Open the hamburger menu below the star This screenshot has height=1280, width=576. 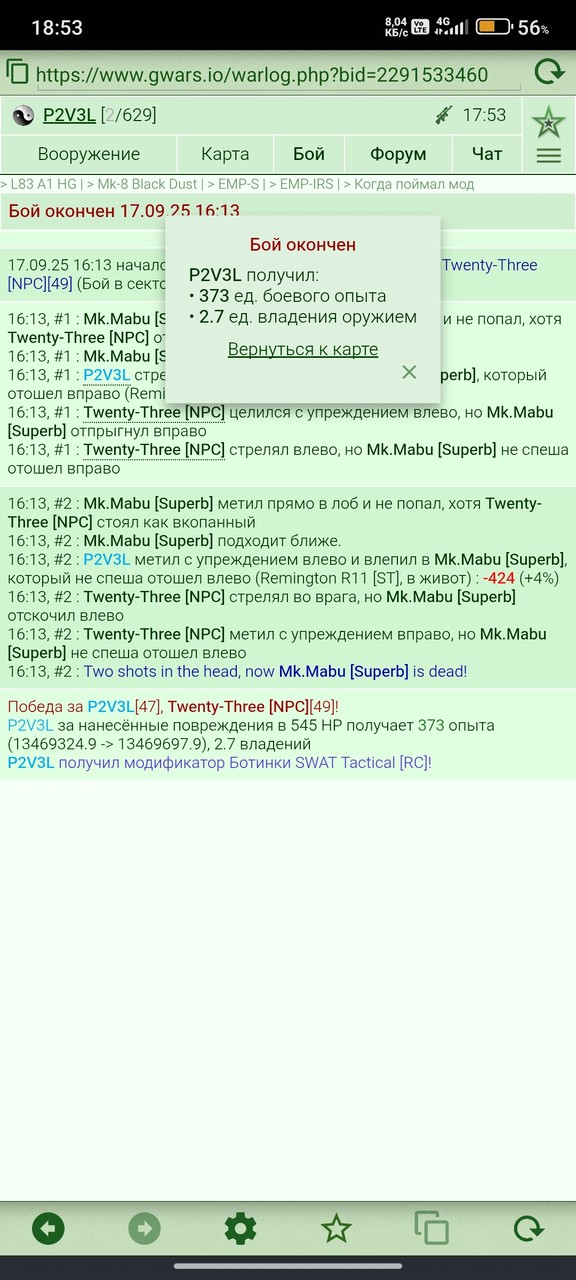pos(548,155)
